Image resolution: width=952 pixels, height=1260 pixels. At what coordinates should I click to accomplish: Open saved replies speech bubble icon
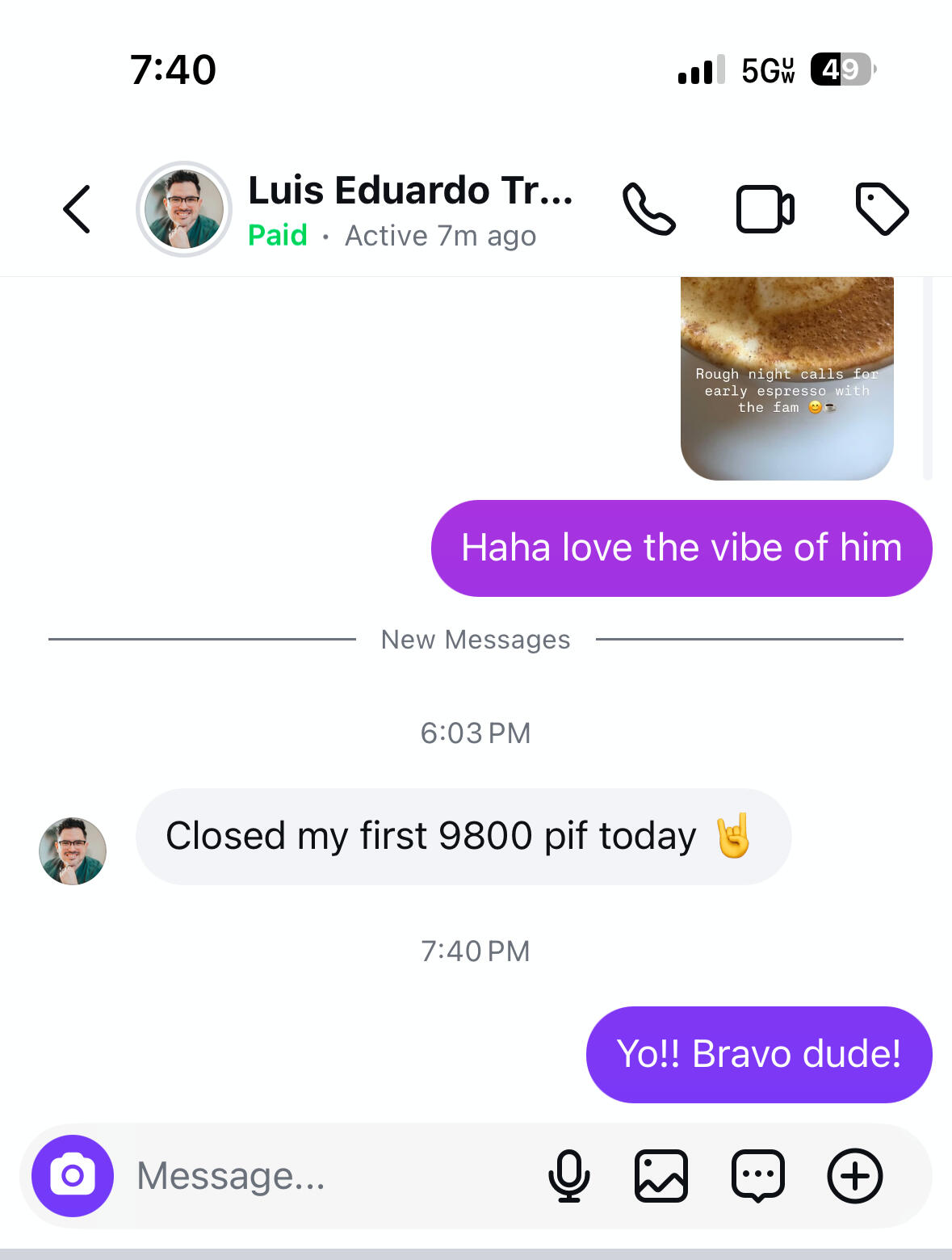pos(757,1176)
